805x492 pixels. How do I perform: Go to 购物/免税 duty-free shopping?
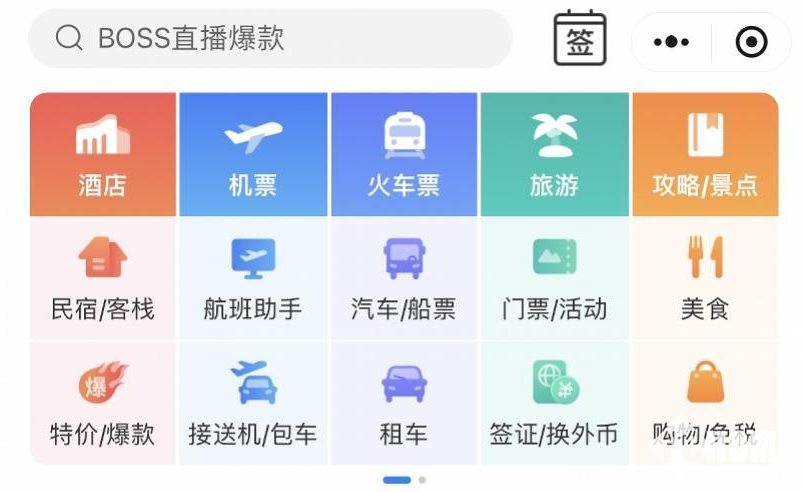tap(705, 404)
